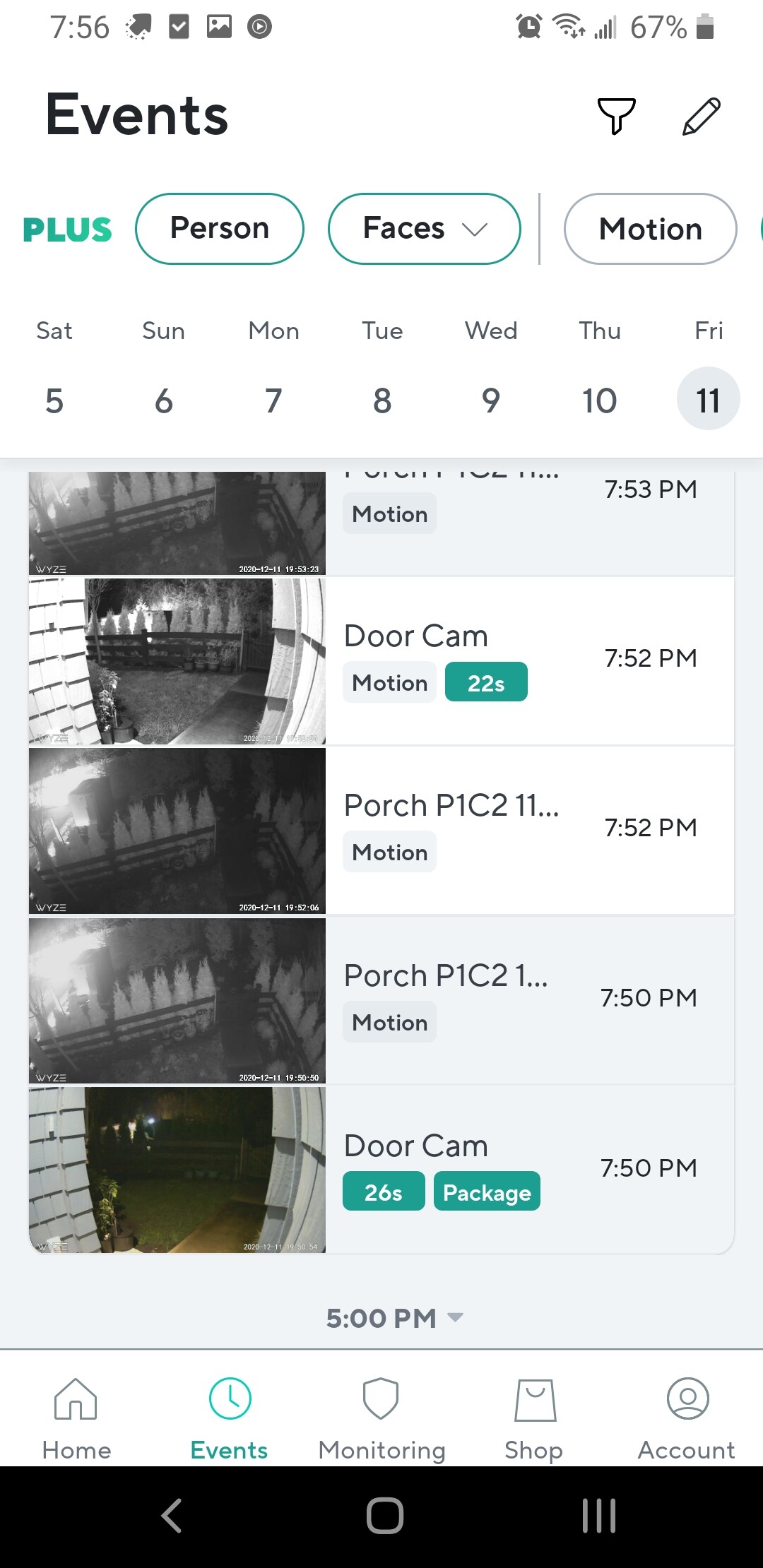Open the events filter icon

pyautogui.click(x=616, y=116)
